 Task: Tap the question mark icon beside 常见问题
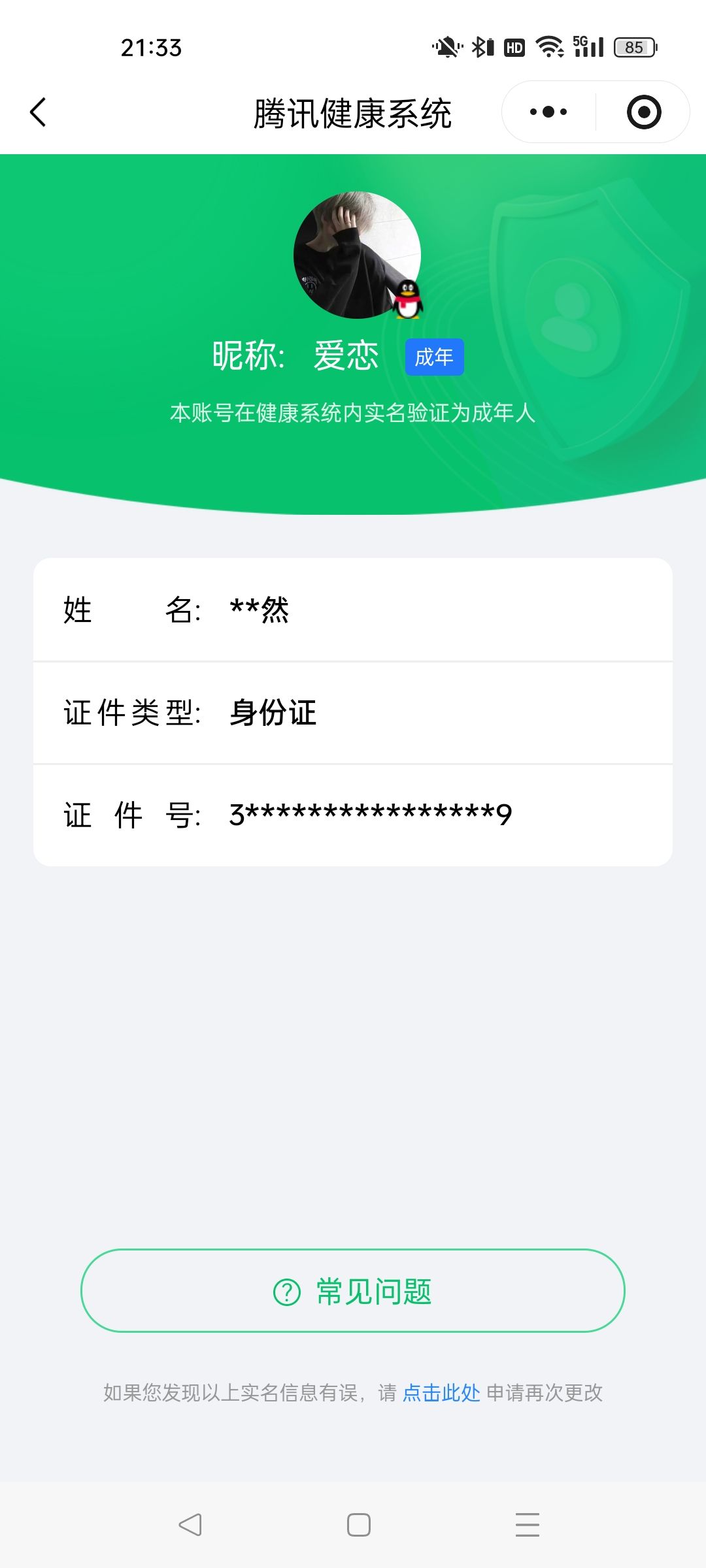[x=284, y=1290]
